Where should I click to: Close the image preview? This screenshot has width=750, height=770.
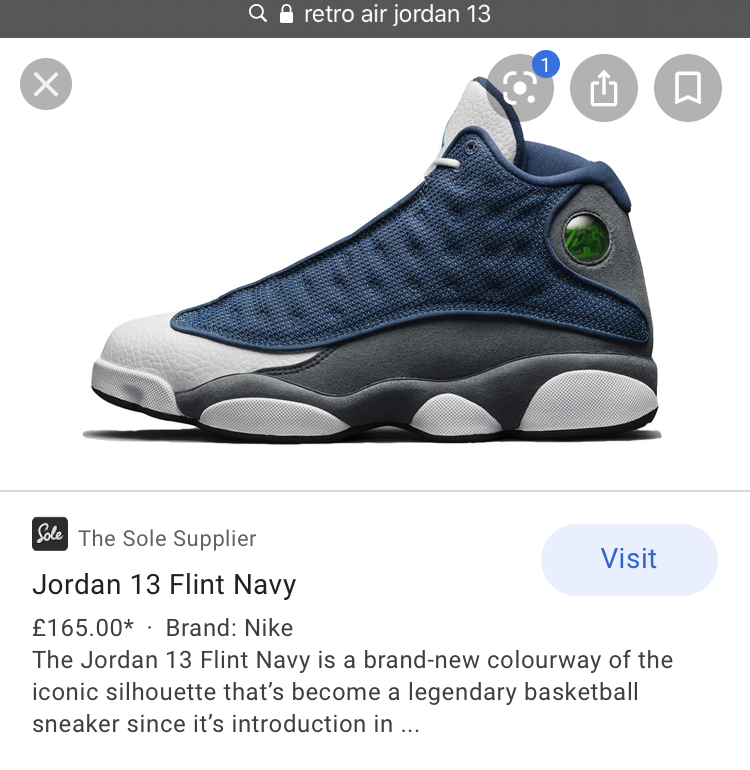[46, 85]
